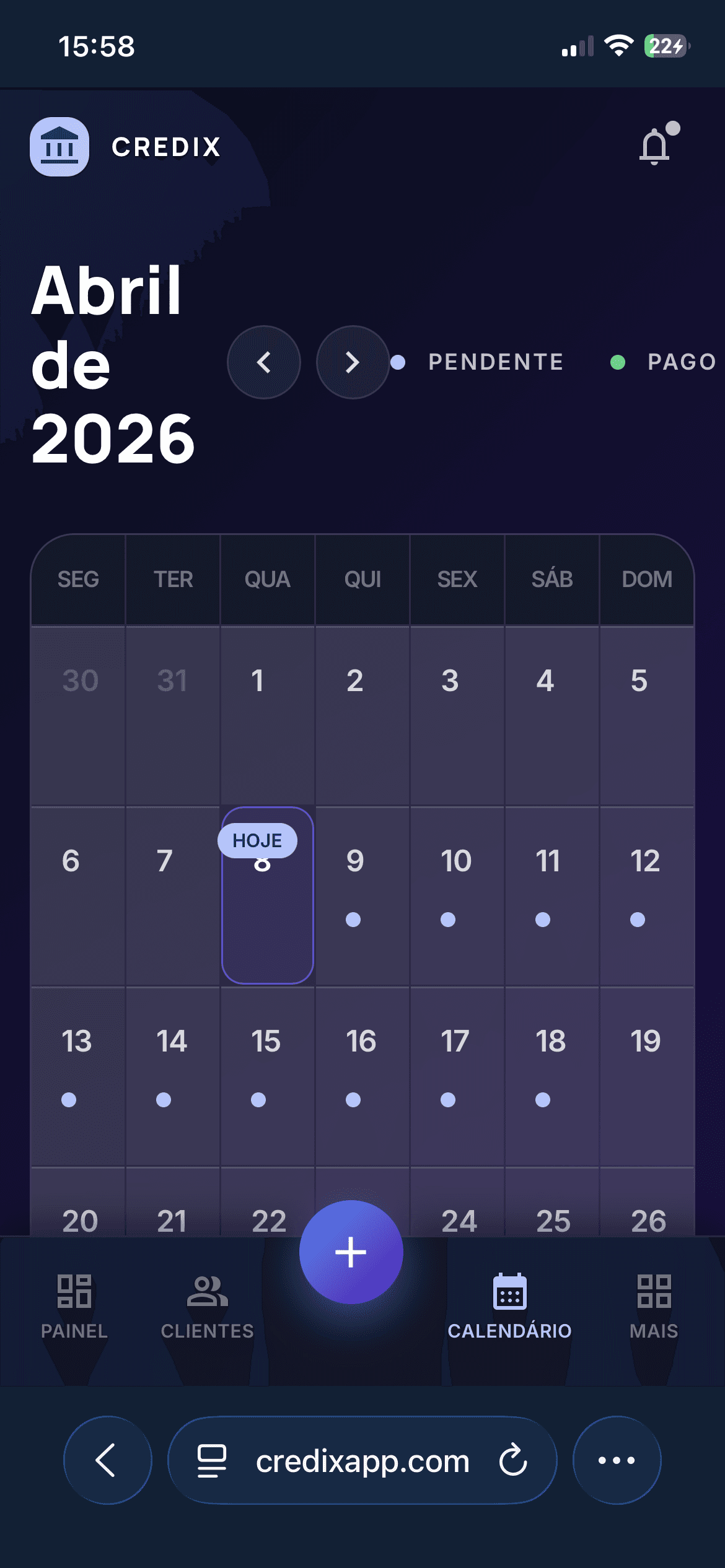
Task: Tap the floating plus button to add entry
Action: tap(351, 1251)
